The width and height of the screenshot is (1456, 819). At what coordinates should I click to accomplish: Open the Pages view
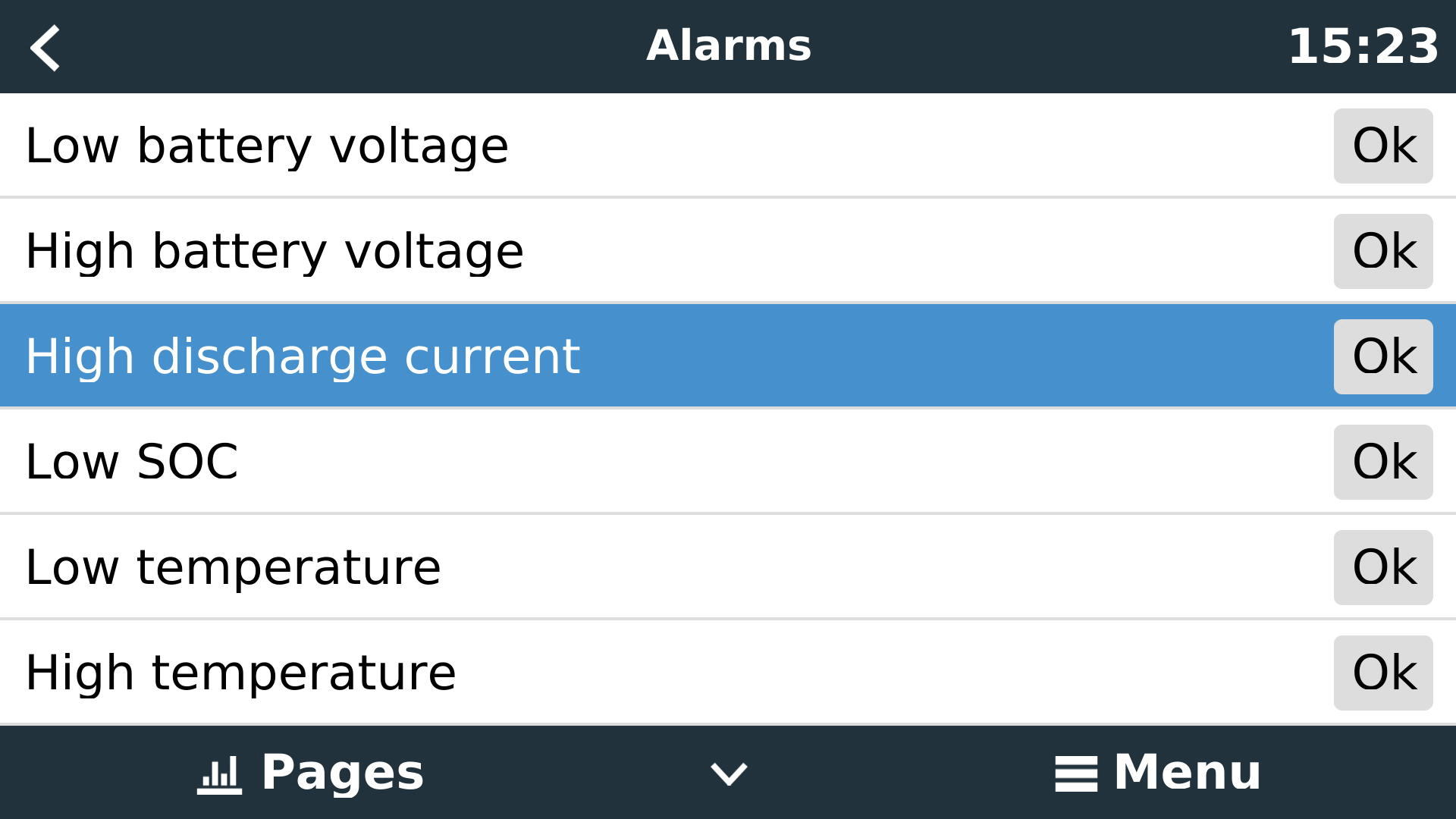coord(311,773)
